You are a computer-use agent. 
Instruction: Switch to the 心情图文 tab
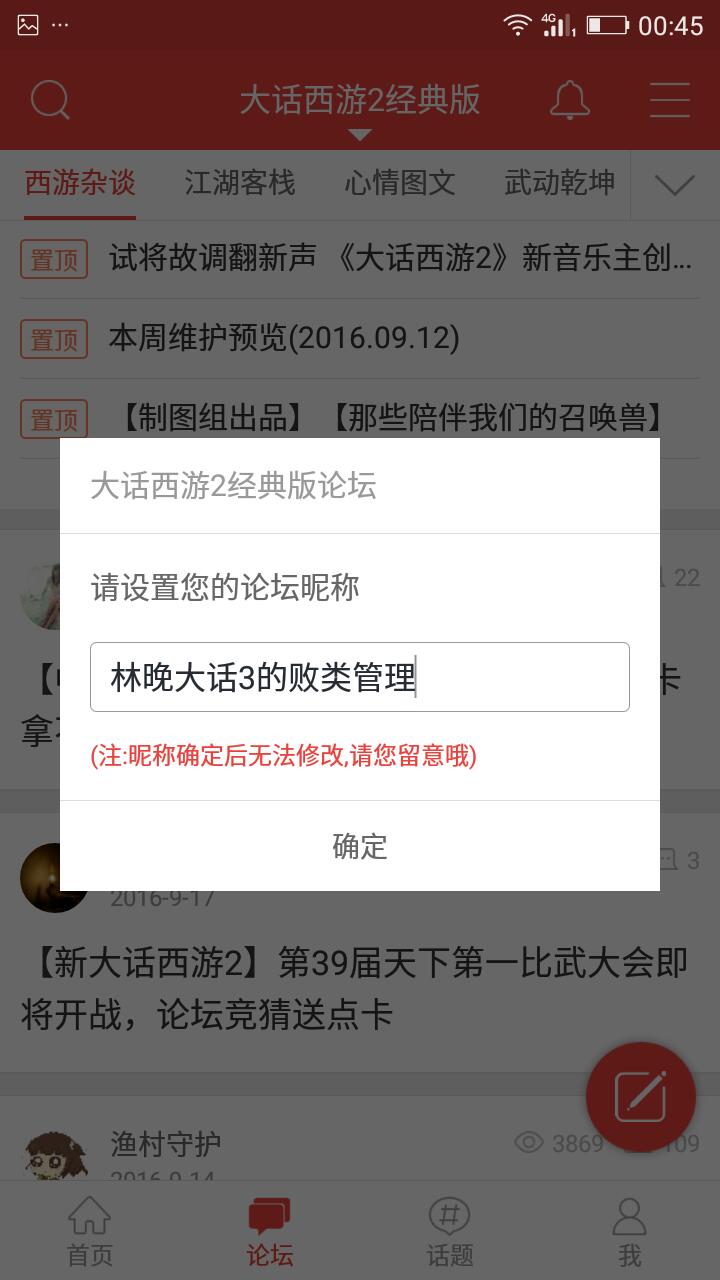(400, 183)
